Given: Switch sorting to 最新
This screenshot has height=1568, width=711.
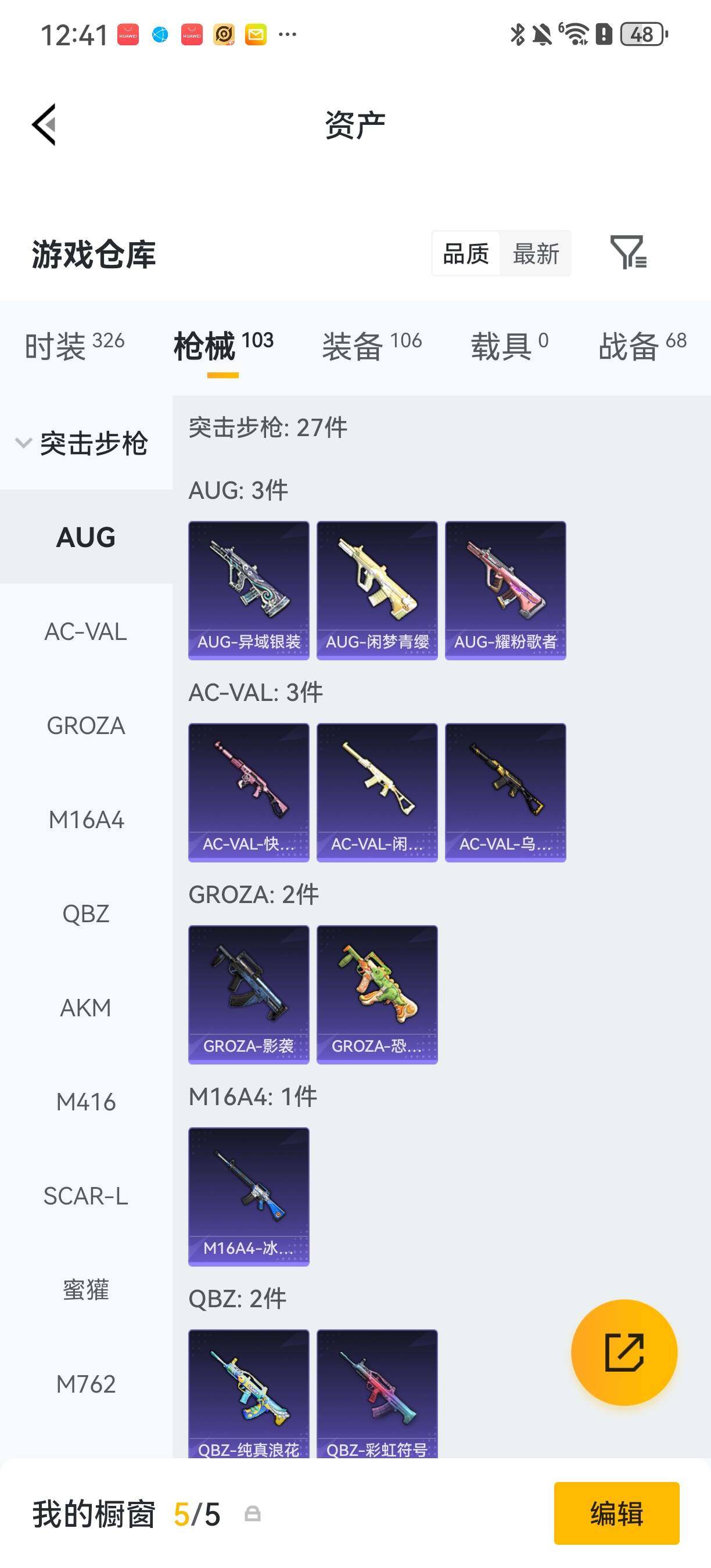Looking at the screenshot, I should [x=537, y=254].
